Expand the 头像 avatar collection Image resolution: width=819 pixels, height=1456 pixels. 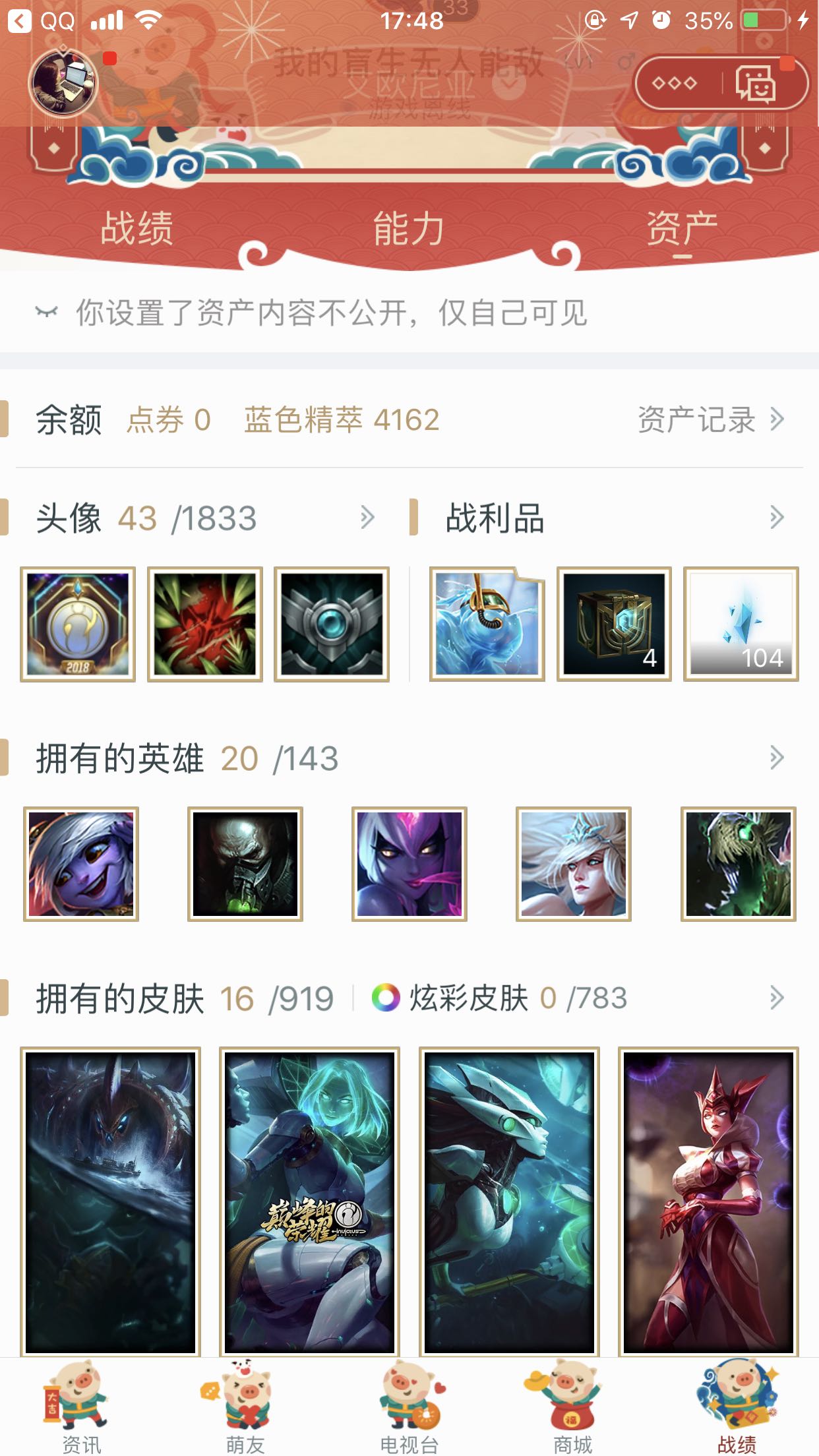pos(367,518)
